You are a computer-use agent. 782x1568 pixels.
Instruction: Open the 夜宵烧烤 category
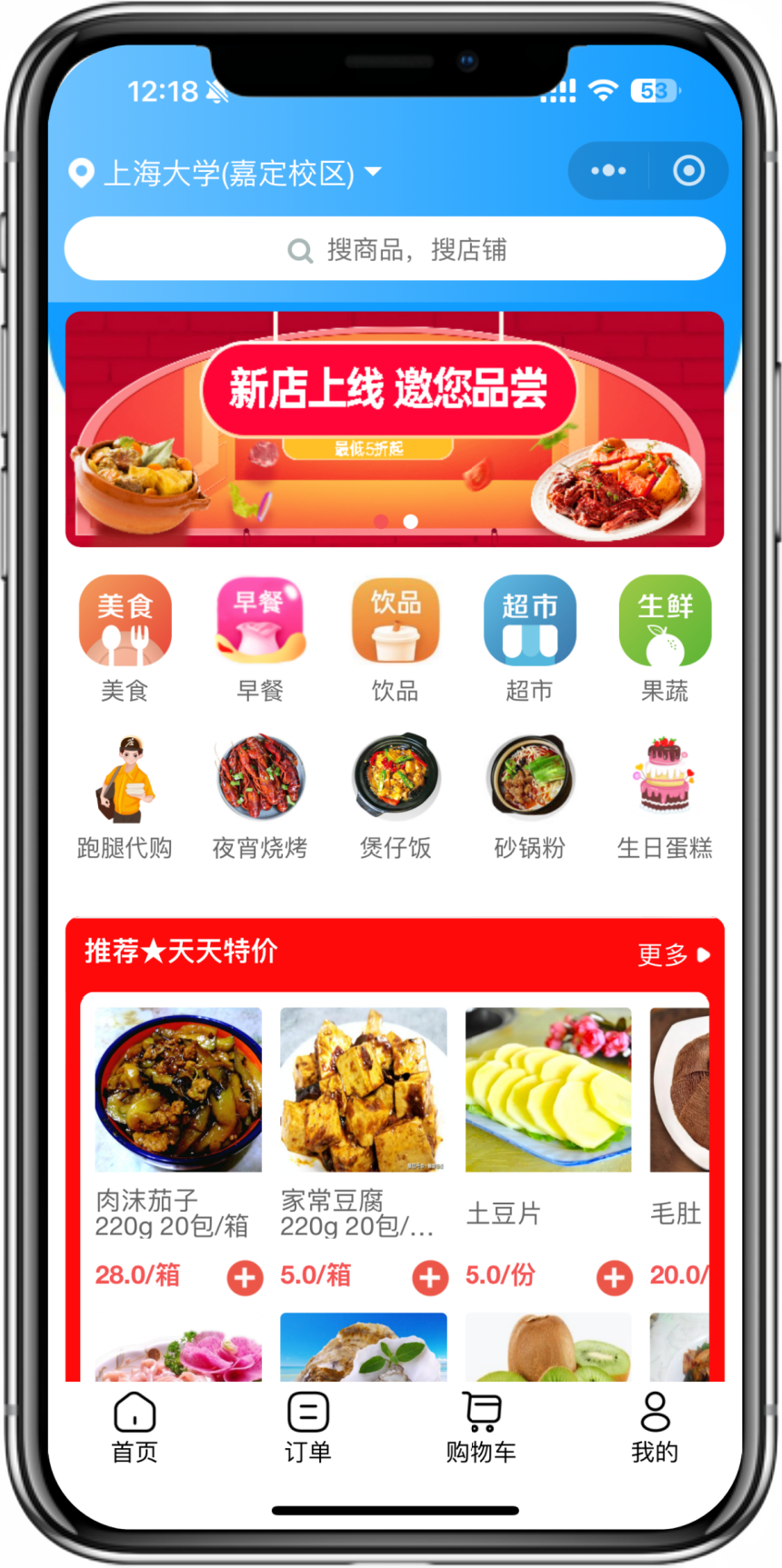260,795
